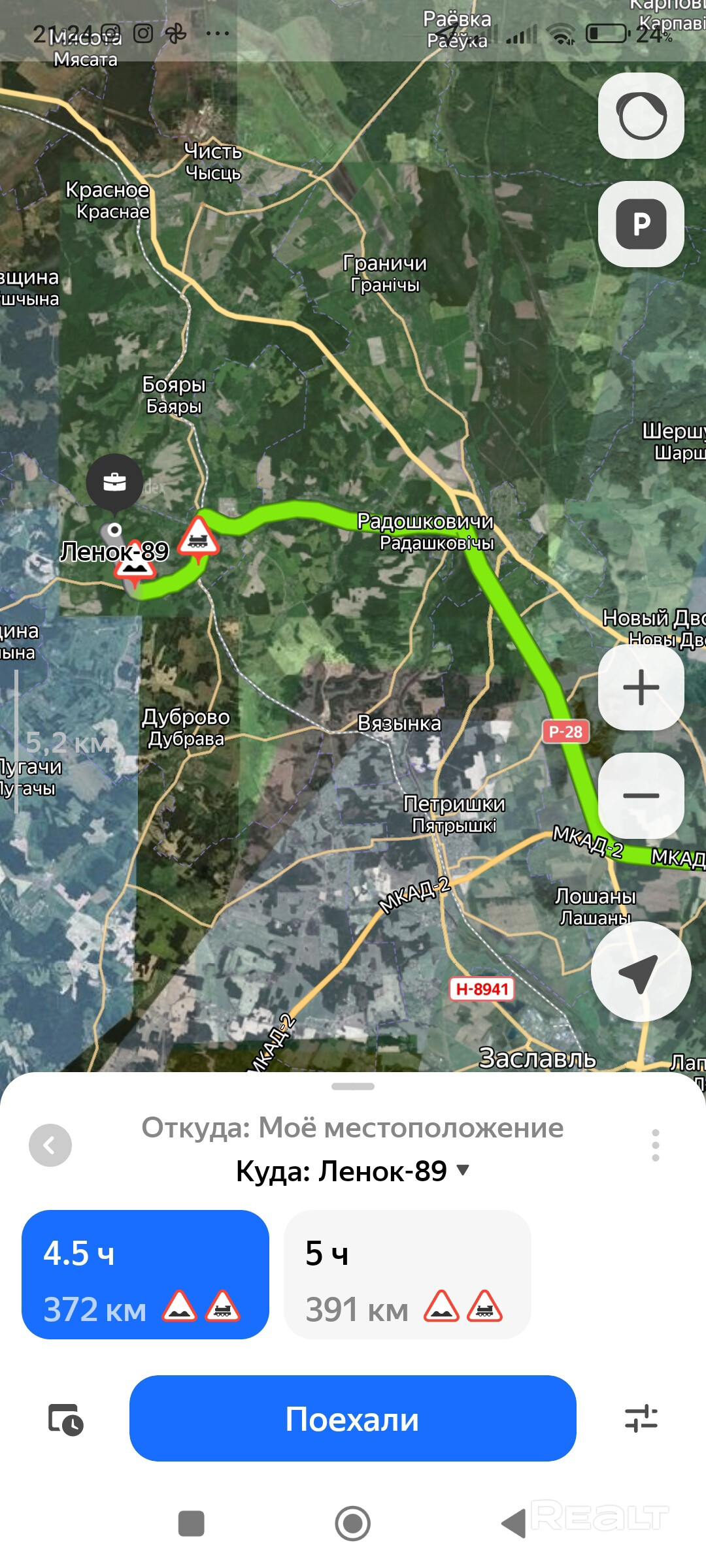Start navigation with Поехали
The width and height of the screenshot is (706, 1568).
(x=352, y=1418)
